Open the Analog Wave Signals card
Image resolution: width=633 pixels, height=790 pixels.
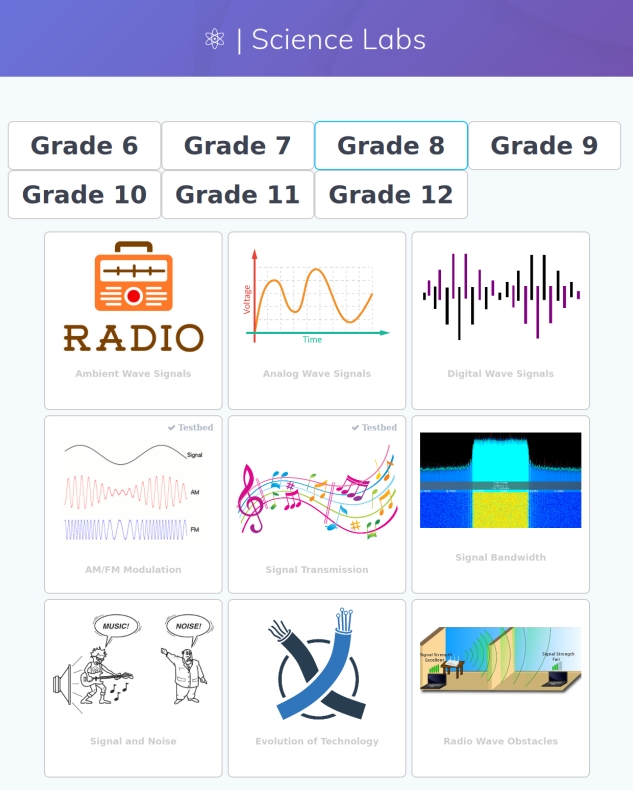pos(317,320)
